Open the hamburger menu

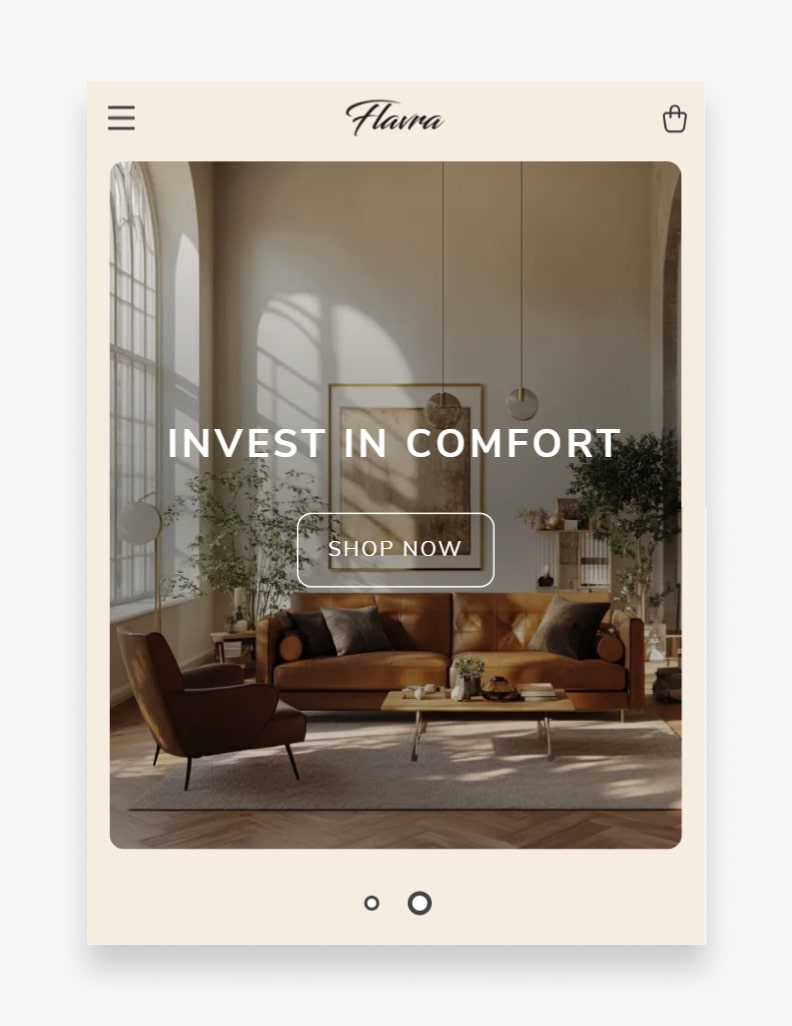121,118
